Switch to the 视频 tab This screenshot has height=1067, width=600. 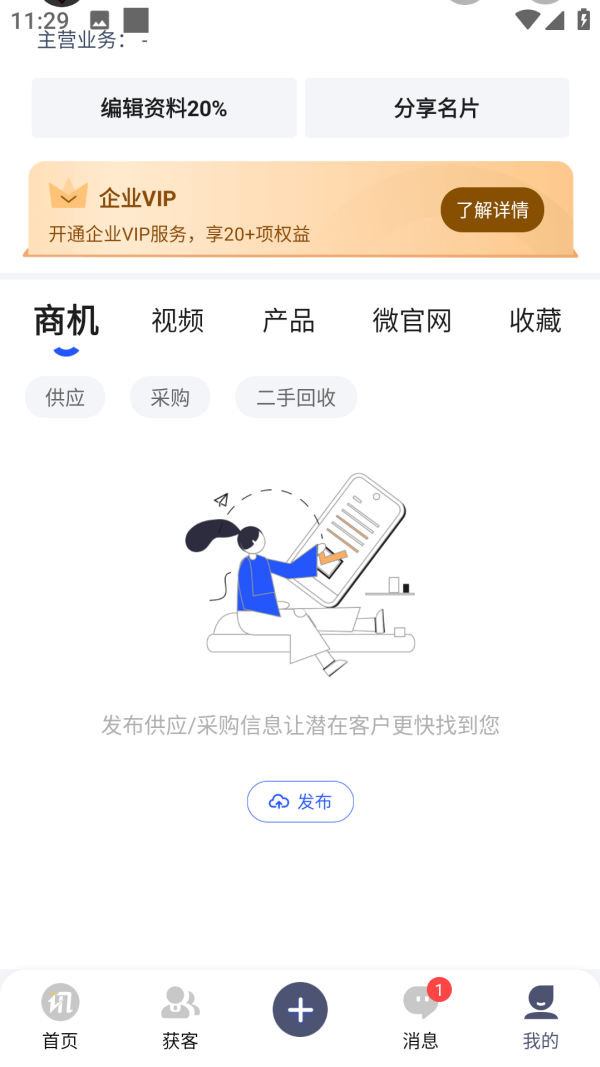[x=178, y=321]
